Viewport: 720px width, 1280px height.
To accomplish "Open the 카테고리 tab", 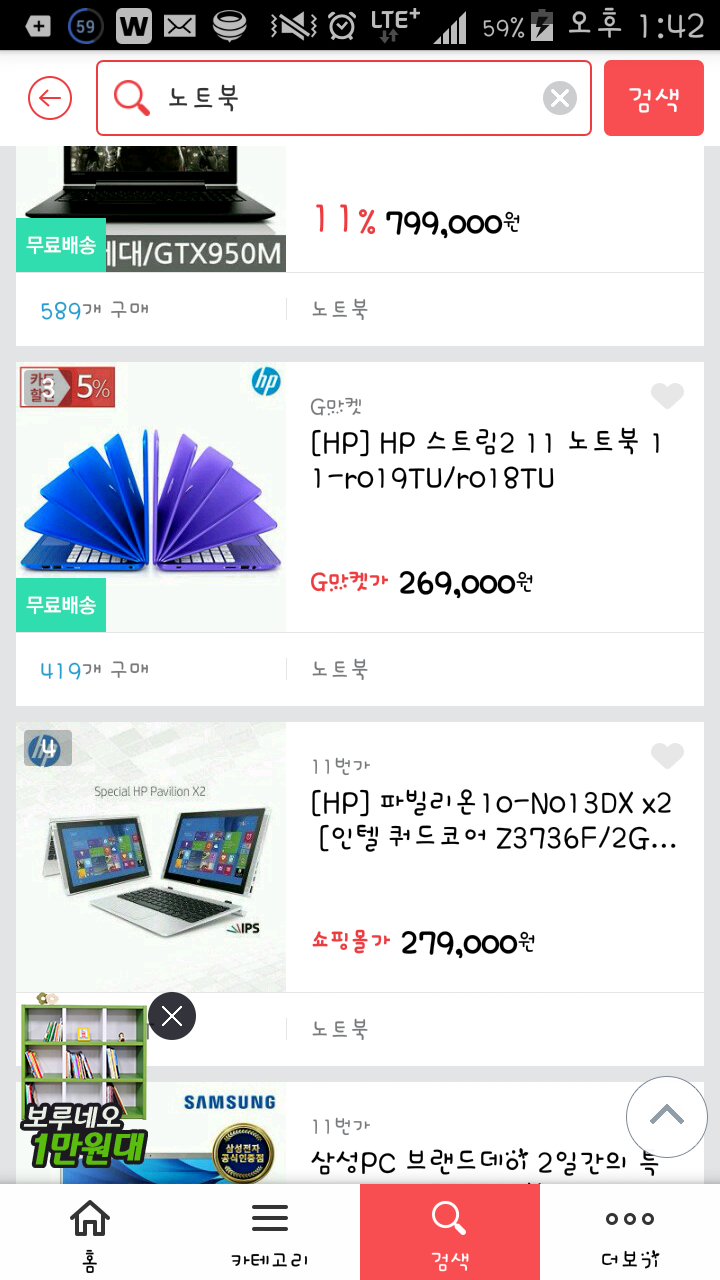I will [270, 1232].
